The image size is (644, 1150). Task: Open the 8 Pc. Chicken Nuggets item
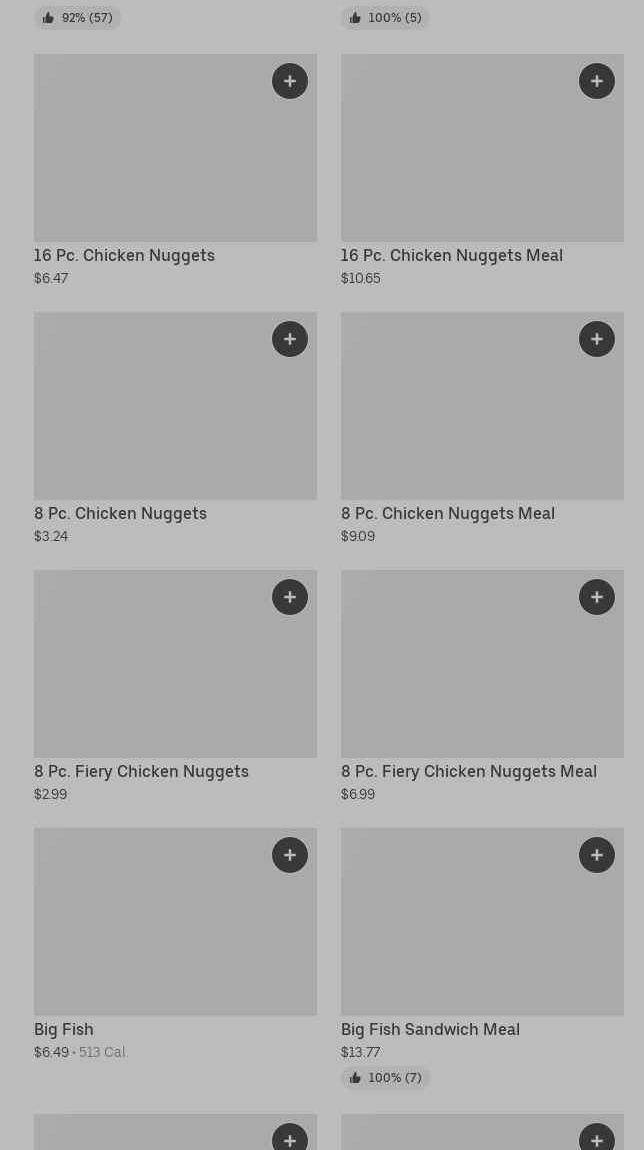pos(150,420)
